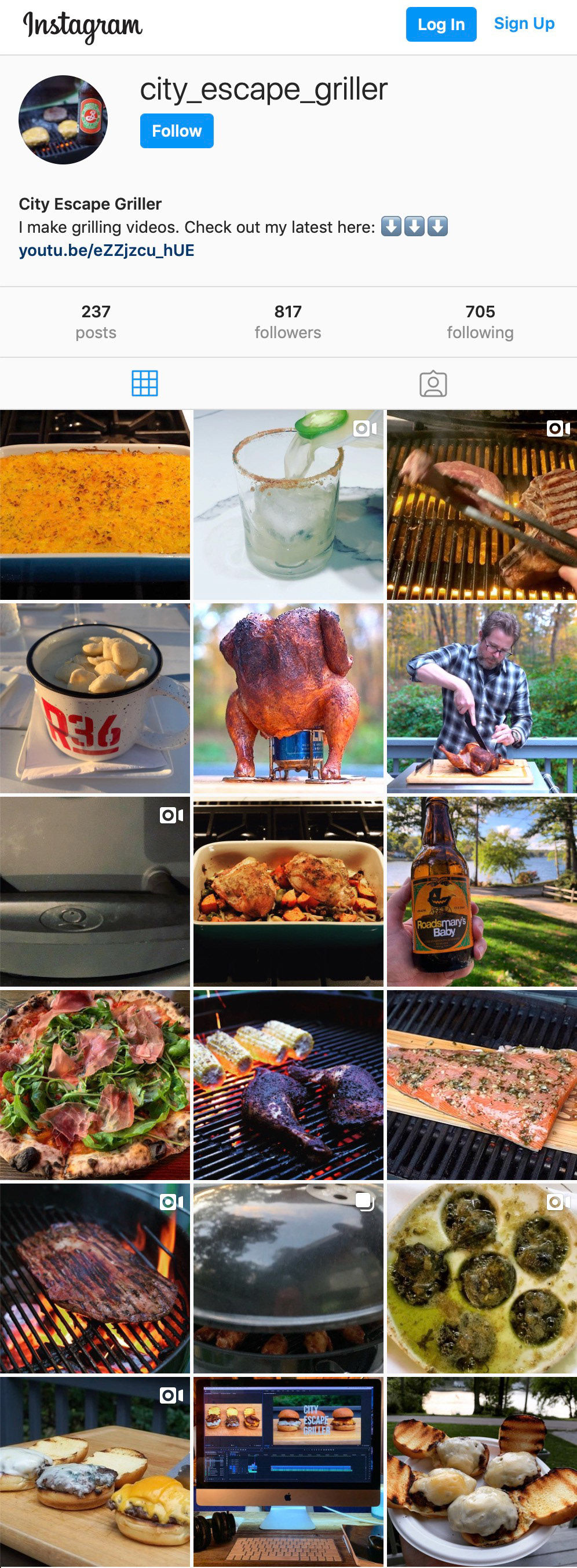Follow city_escape_griller
This screenshot has width=577, height=1568.
(176, 131)
